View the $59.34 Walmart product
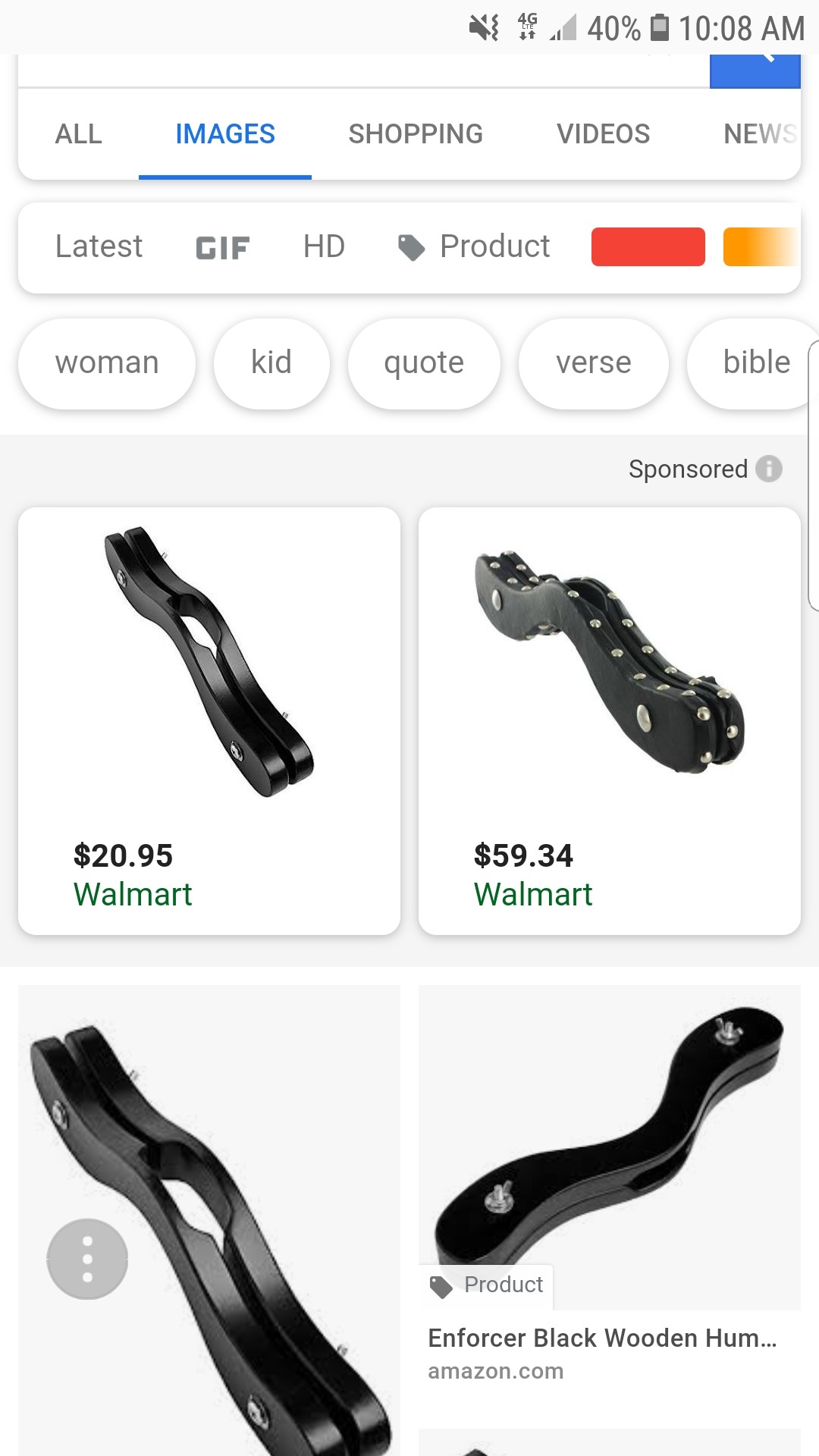The image size is (819, 1456). coord(610,720)
